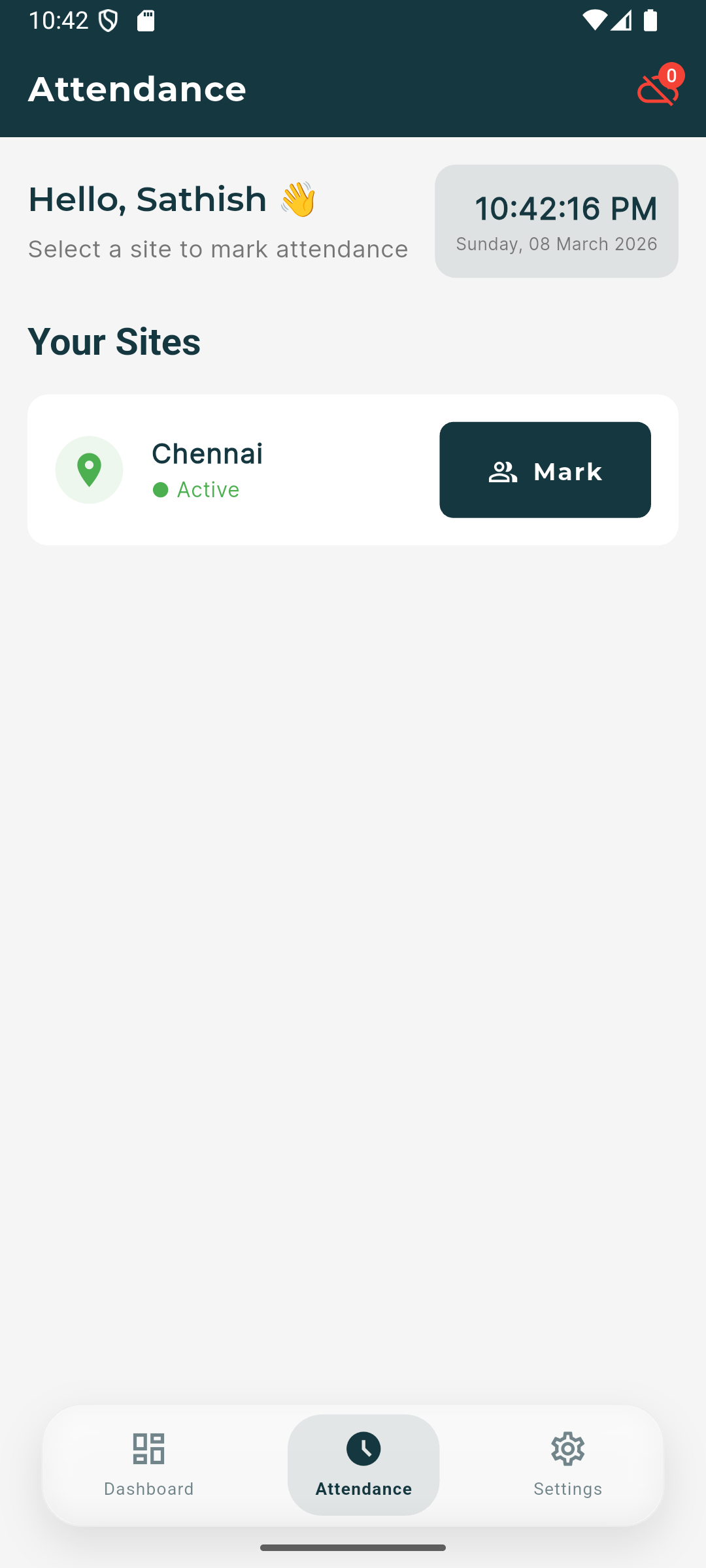The height and width of the screenshot is (1568, 706).
Task: Select the Attendance tab
Action: click(x=363, y=1464)
